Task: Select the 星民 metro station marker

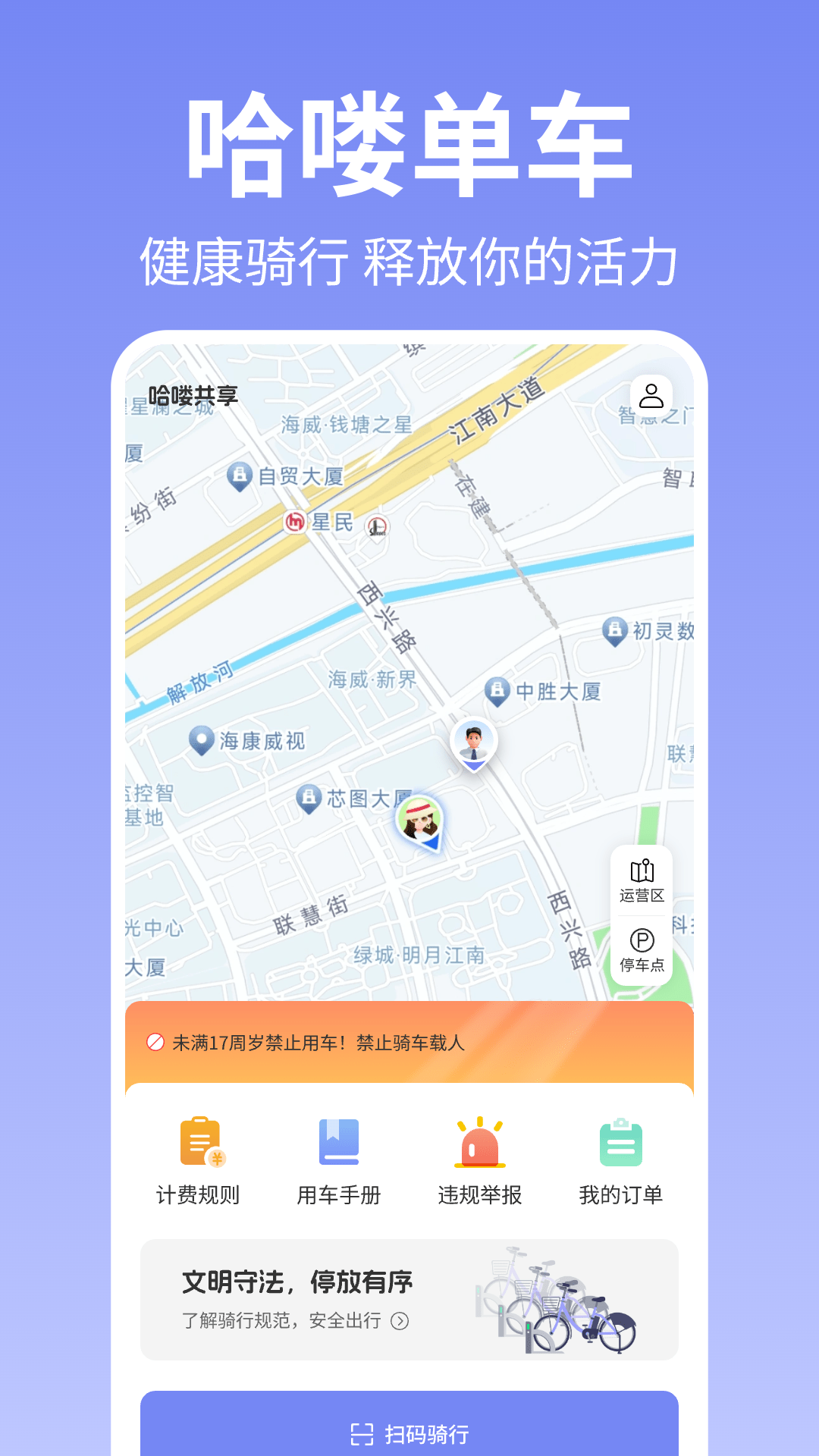Action: pyautogui.click(x=295, y=522)
